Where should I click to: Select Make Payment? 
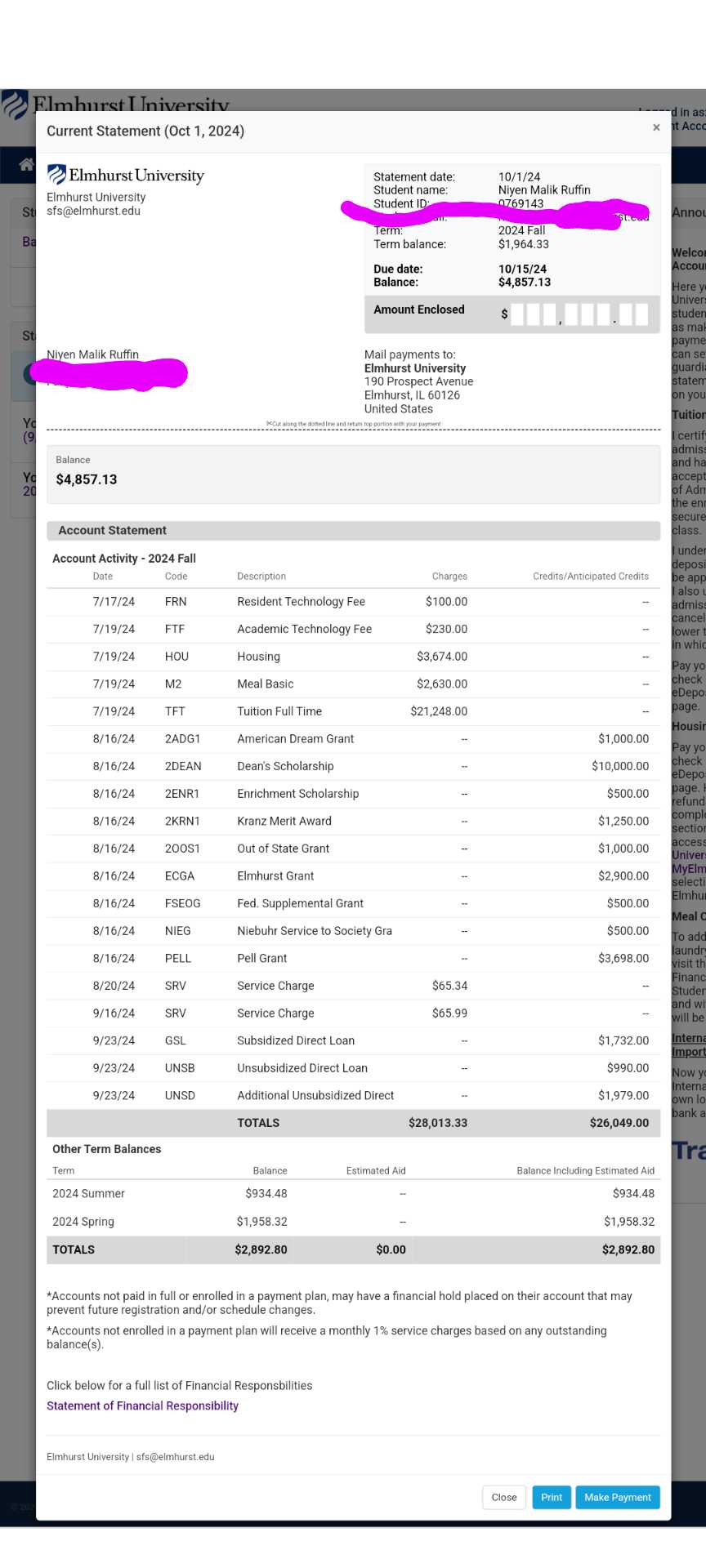[x=618, y=1497]
